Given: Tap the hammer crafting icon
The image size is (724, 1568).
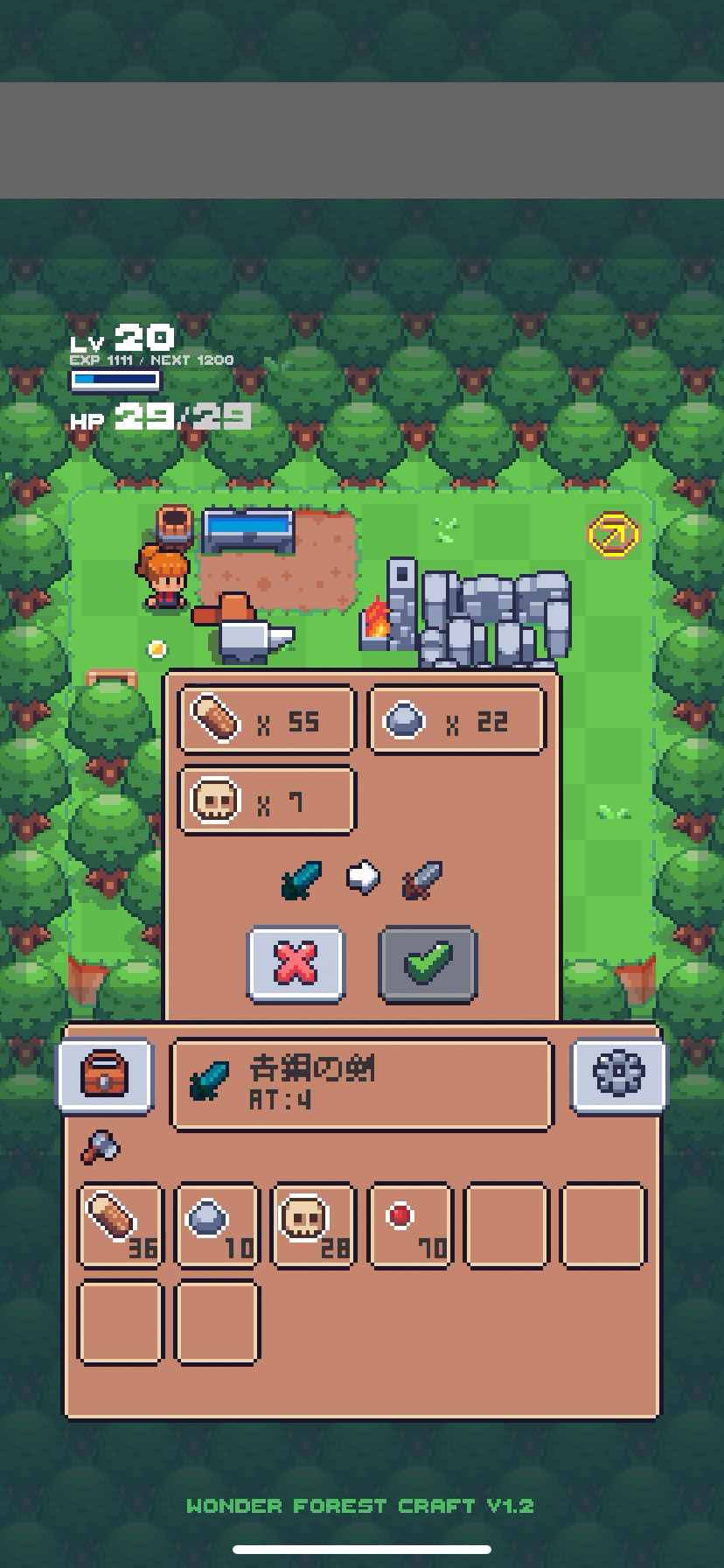Looking at the screenshot, I should click(x=100, y=1146).
